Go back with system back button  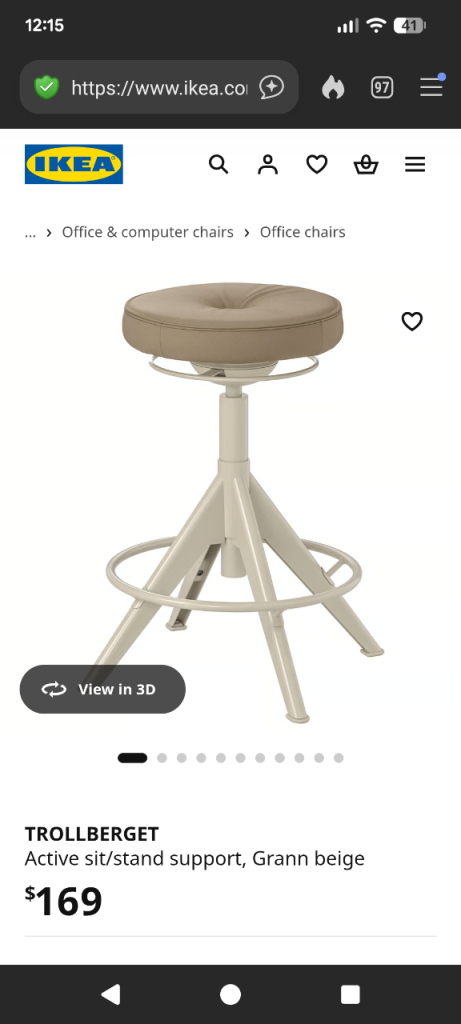[x=110, y=994]
